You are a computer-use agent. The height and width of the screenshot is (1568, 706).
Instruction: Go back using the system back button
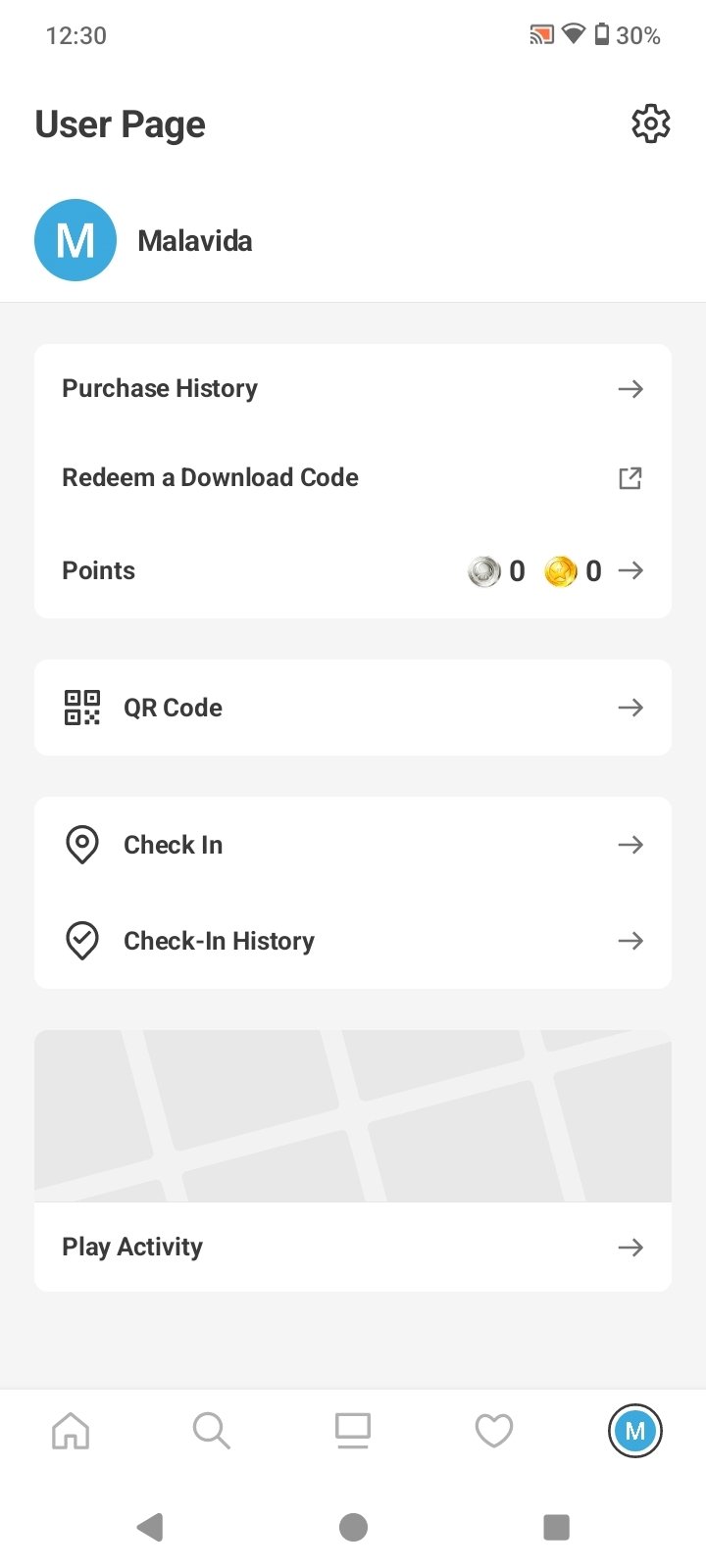[150, 1527]
